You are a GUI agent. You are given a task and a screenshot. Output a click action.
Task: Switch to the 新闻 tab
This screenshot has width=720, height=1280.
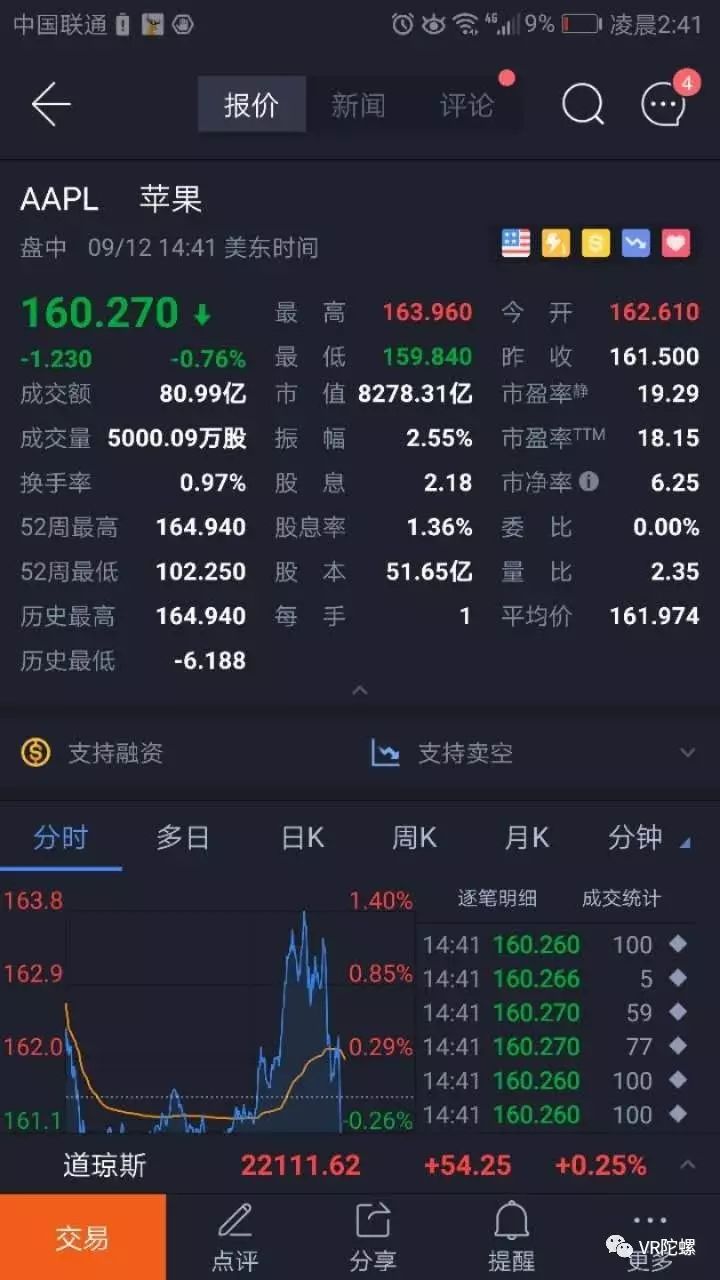[358, 105]
